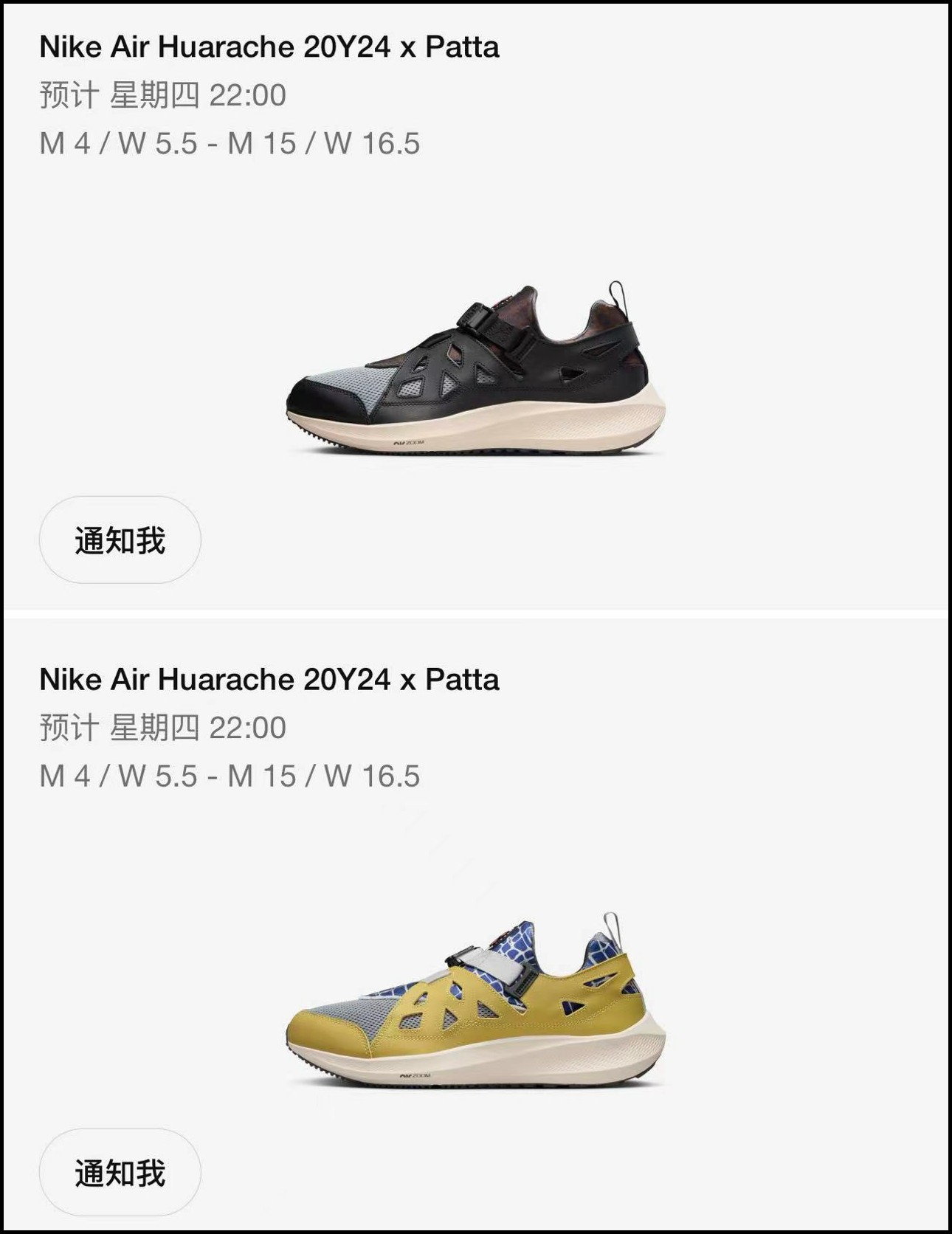The height and width of the screenshot is (1234, 952).
Task: Tap 通知我 under the yellow Huarache shoe
Action: pos(120,1172)
